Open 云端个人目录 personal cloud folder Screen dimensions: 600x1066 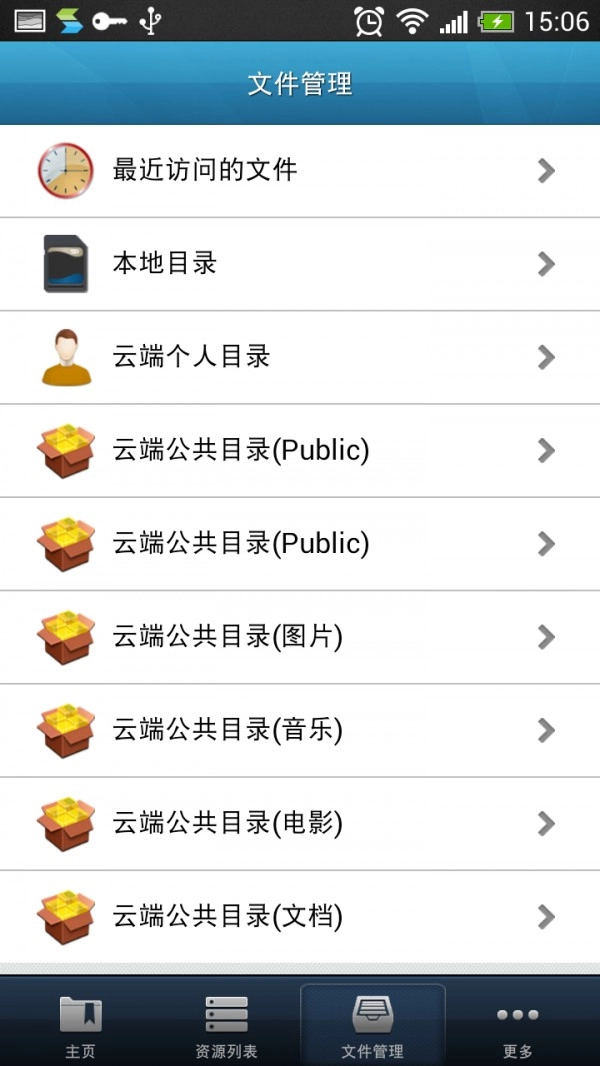[300, 357]
